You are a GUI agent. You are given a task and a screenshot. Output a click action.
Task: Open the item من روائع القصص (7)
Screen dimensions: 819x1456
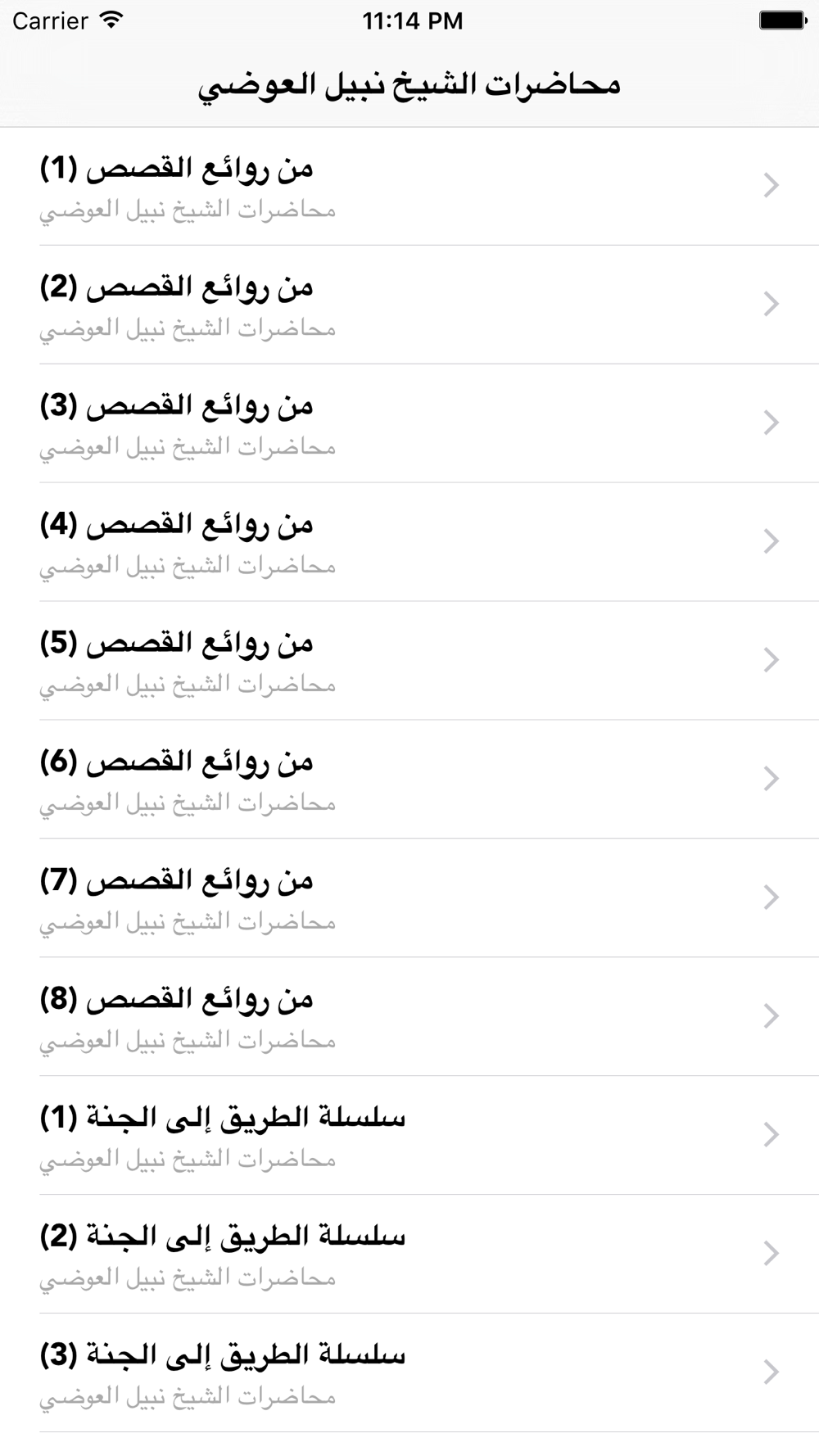[409, 898]
